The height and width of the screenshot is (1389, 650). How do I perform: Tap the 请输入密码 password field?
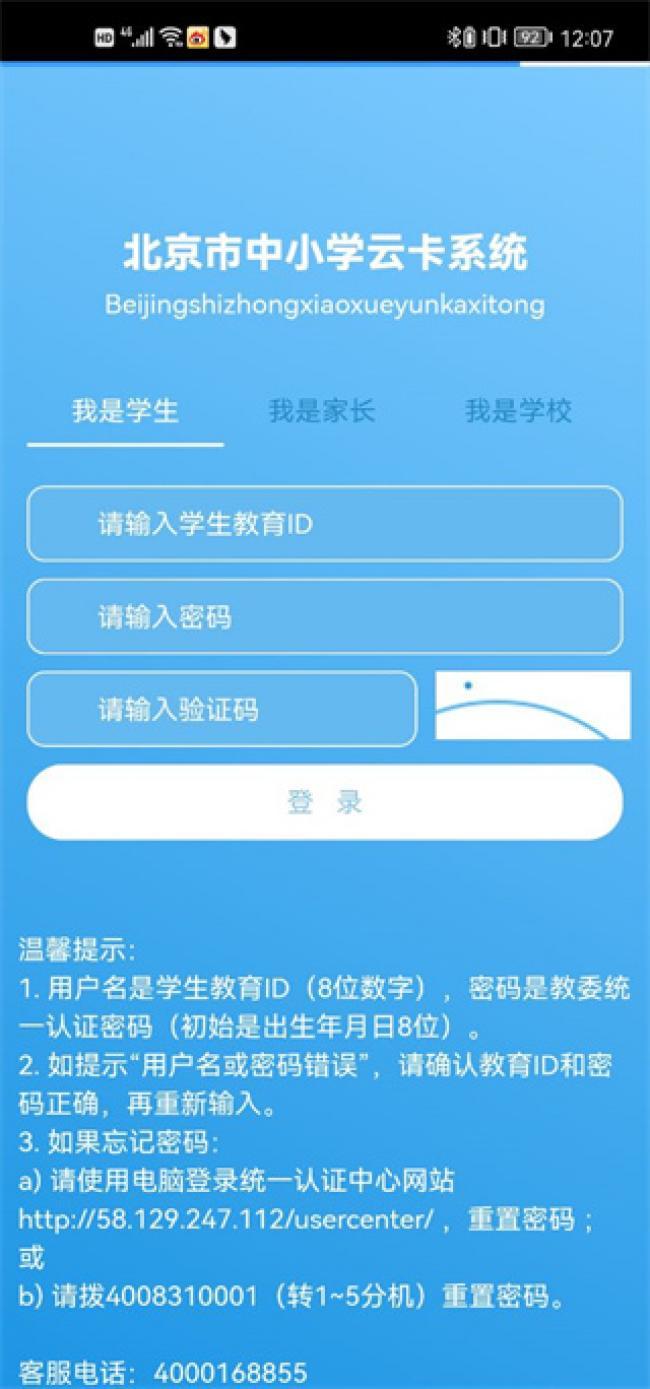tap(325, 617)
